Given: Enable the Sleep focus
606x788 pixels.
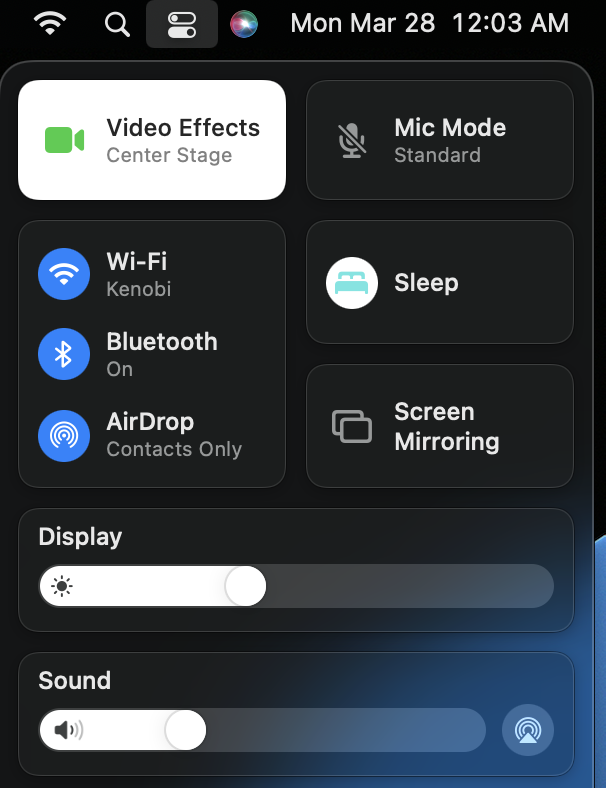Looking at the screenshot, I should point(351,283).
